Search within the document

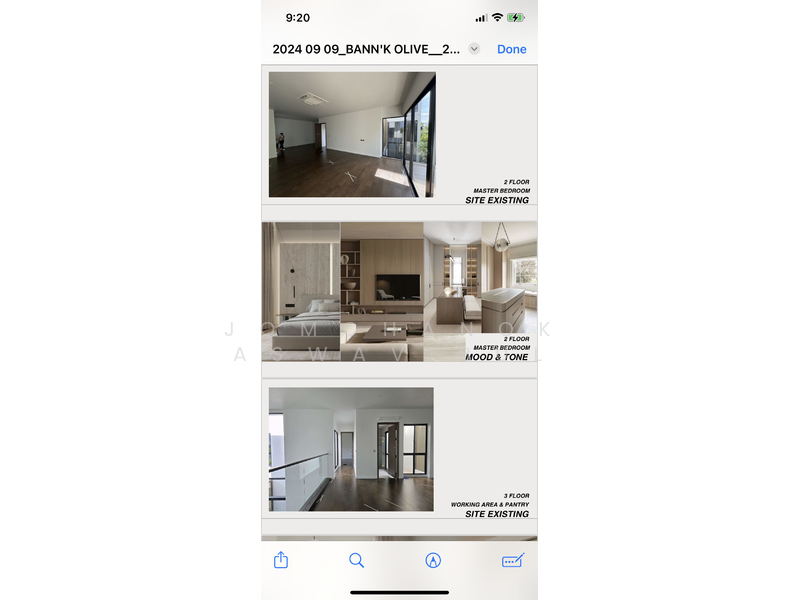tap(356, 560)
